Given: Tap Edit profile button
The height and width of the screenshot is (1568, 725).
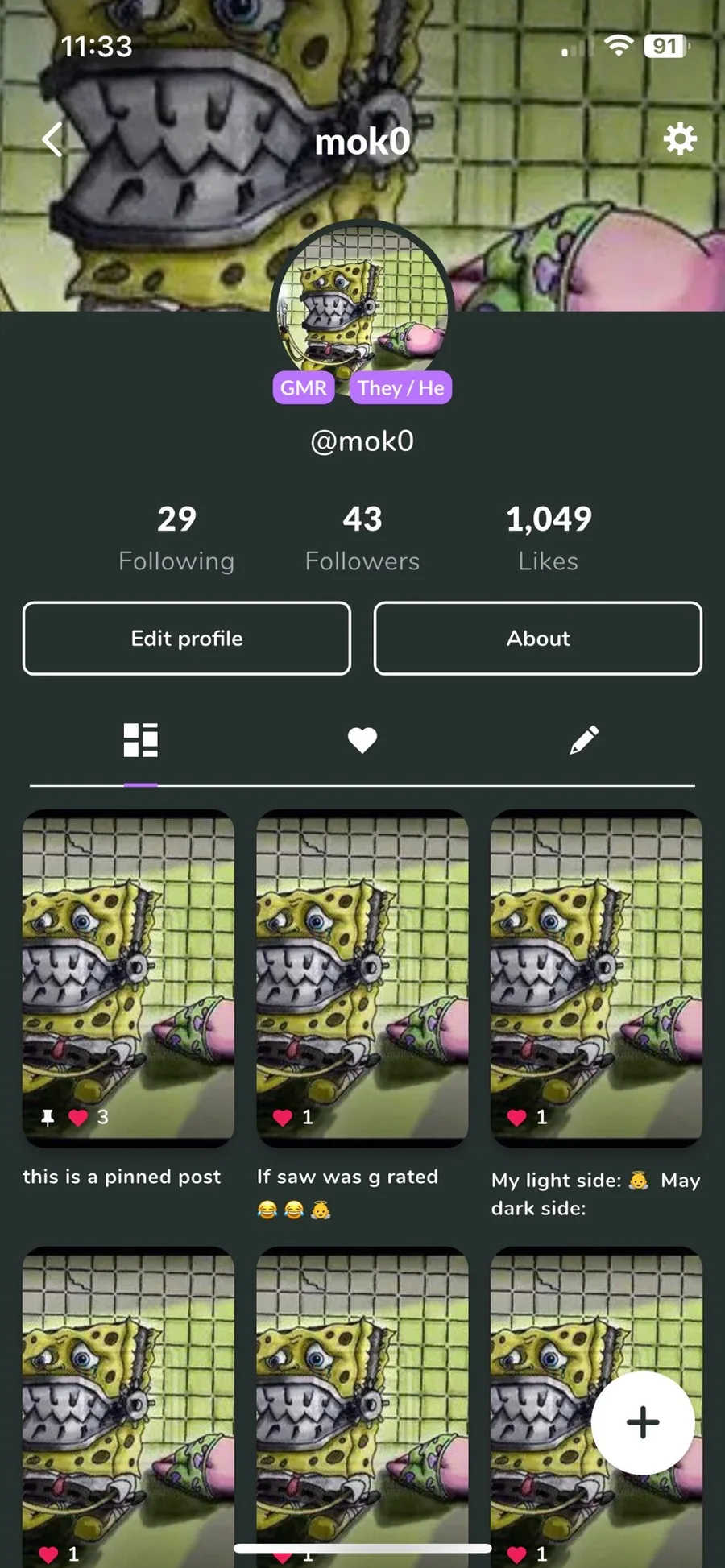Looking at the screenshot, I should [x=187, y=638].
